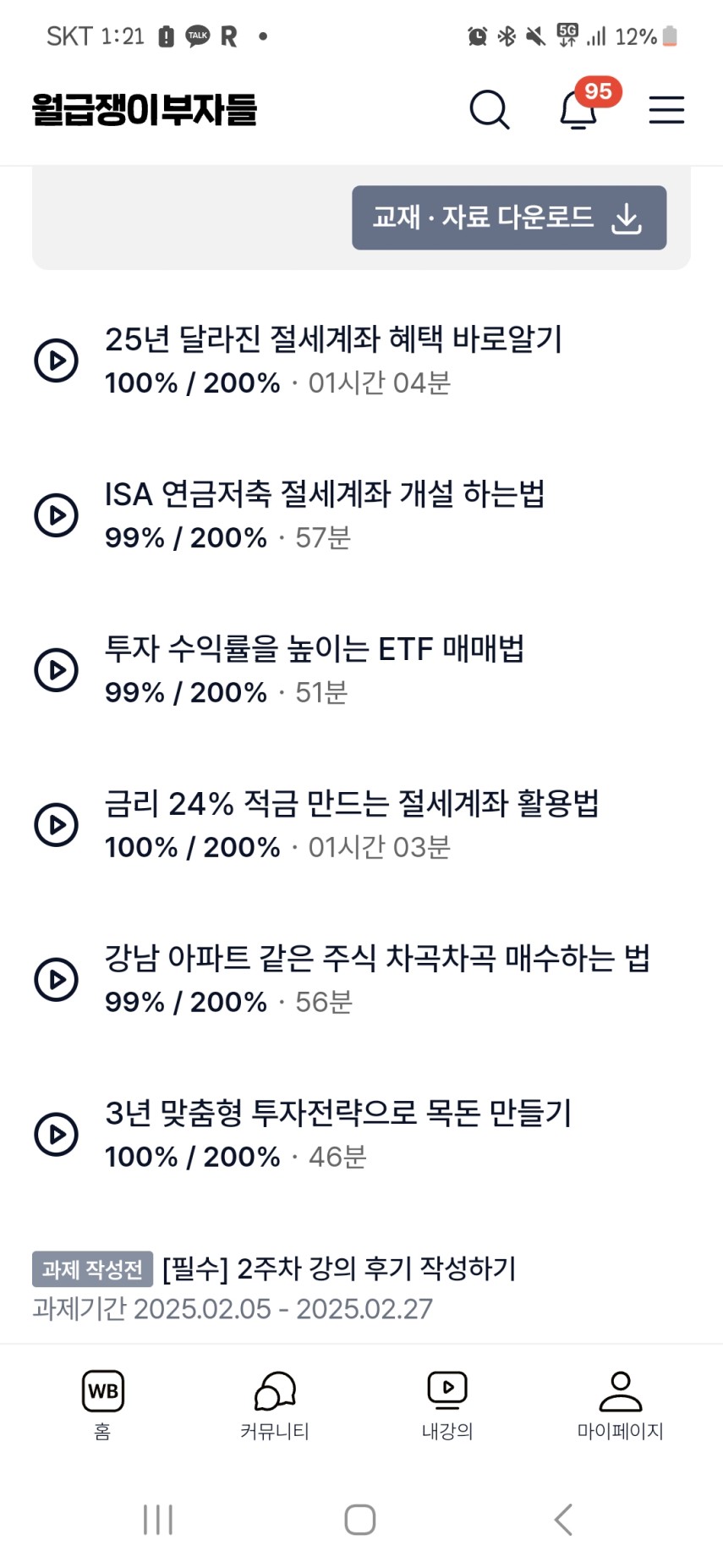723x1568 pixels.
Task: Play lecture 강남 아파트 같은 주식 차곡차곡 매수하는 법
Action: 57,980
